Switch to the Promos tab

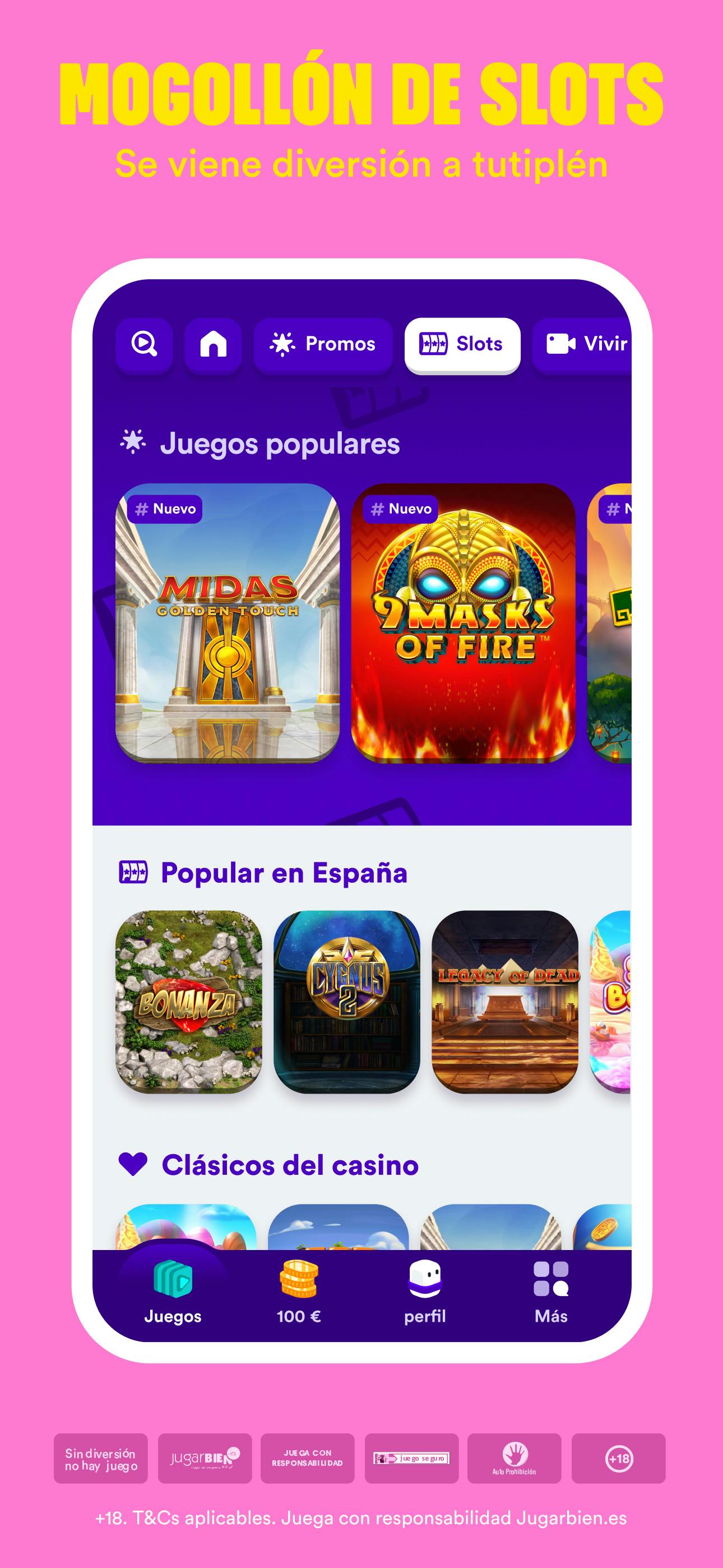point(323,344)
